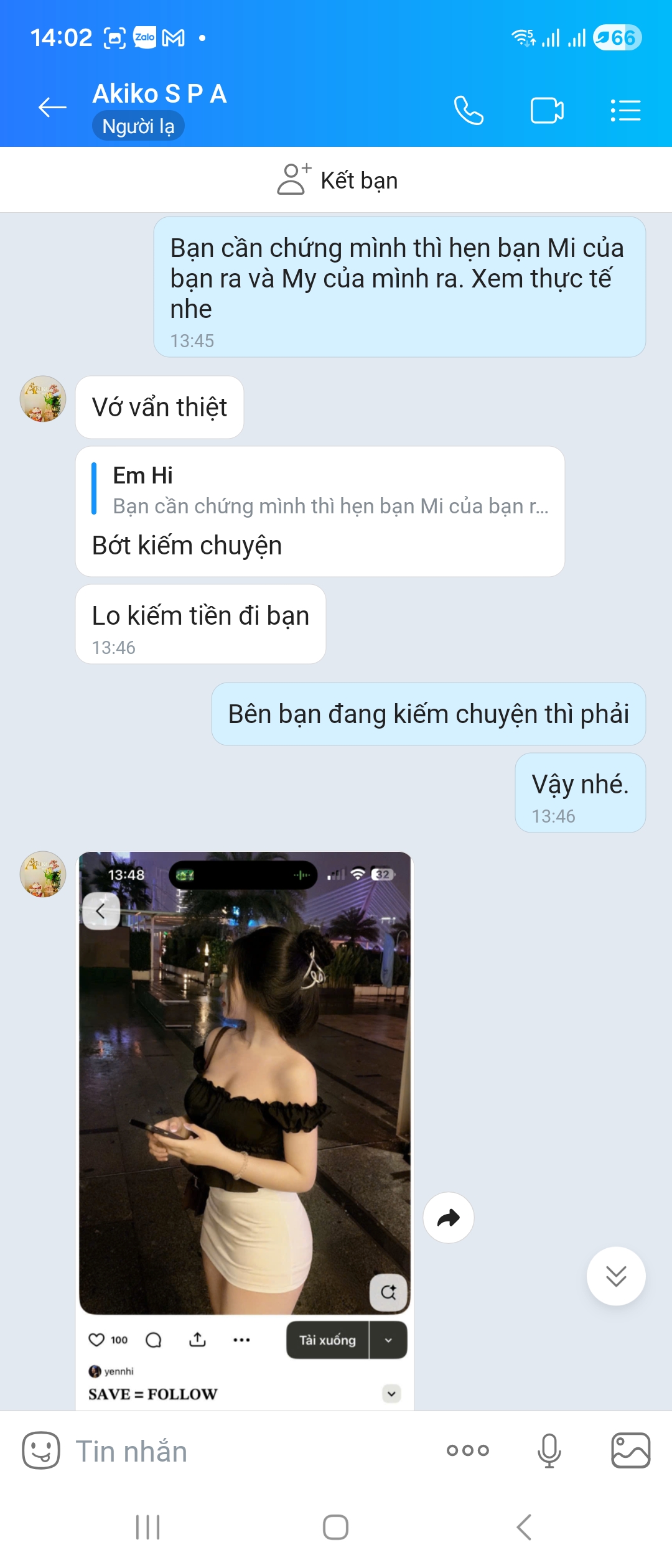Expand the SAVE = FOLLOW caption chevron
Image resolution: width=672 pixels, height=1568 pixels.
391,1394
